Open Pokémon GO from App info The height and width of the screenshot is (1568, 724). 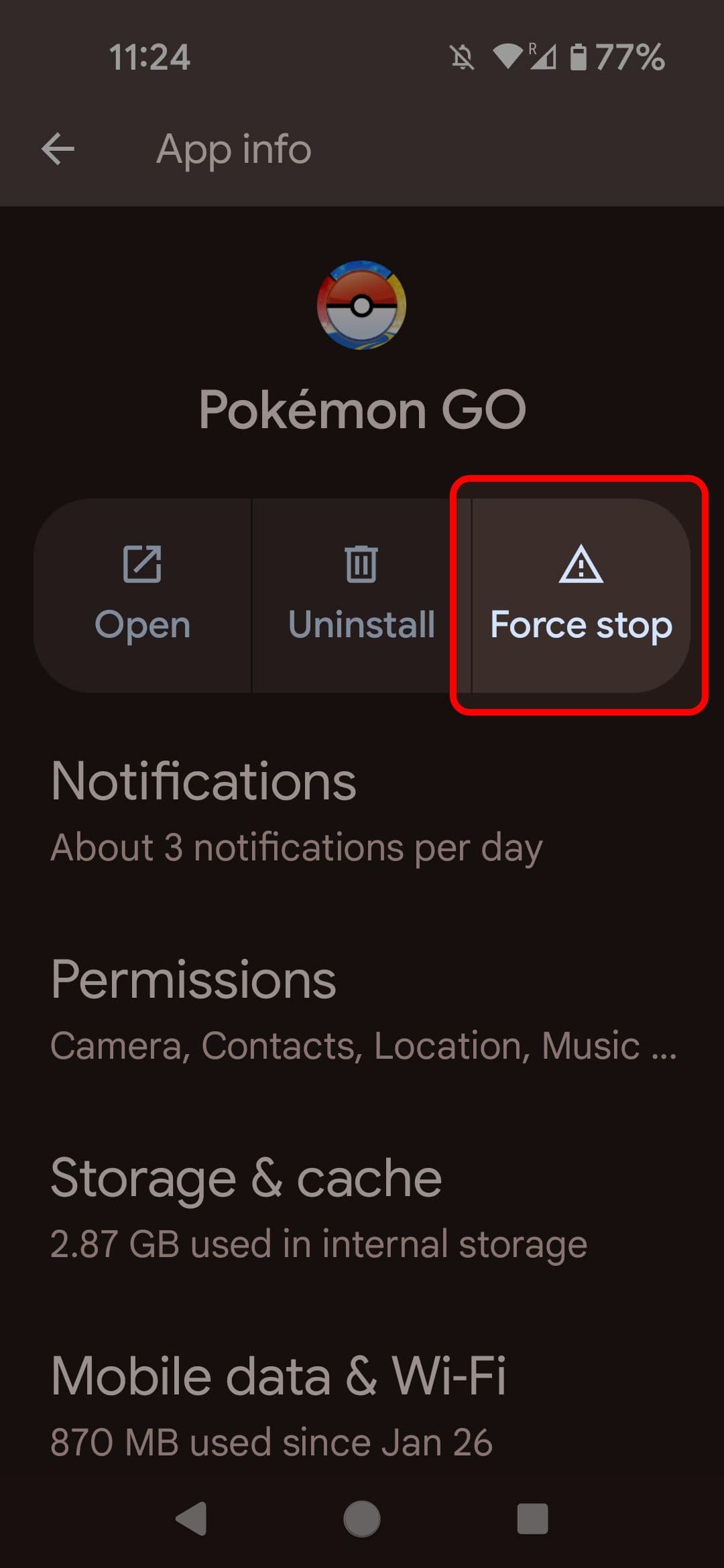(143, 596)
